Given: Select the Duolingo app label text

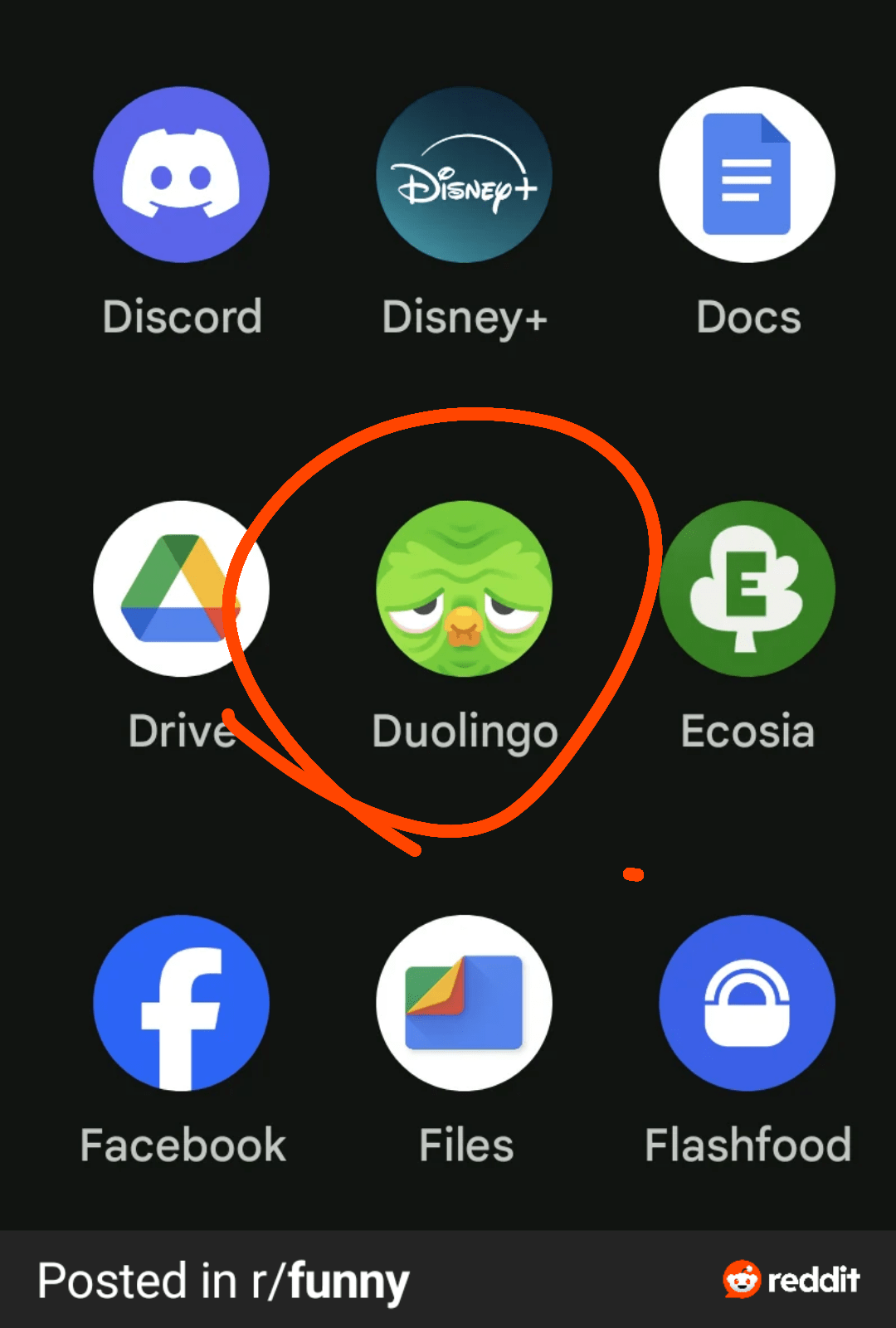Looking at the screenshot, I should tap(464, 731).
